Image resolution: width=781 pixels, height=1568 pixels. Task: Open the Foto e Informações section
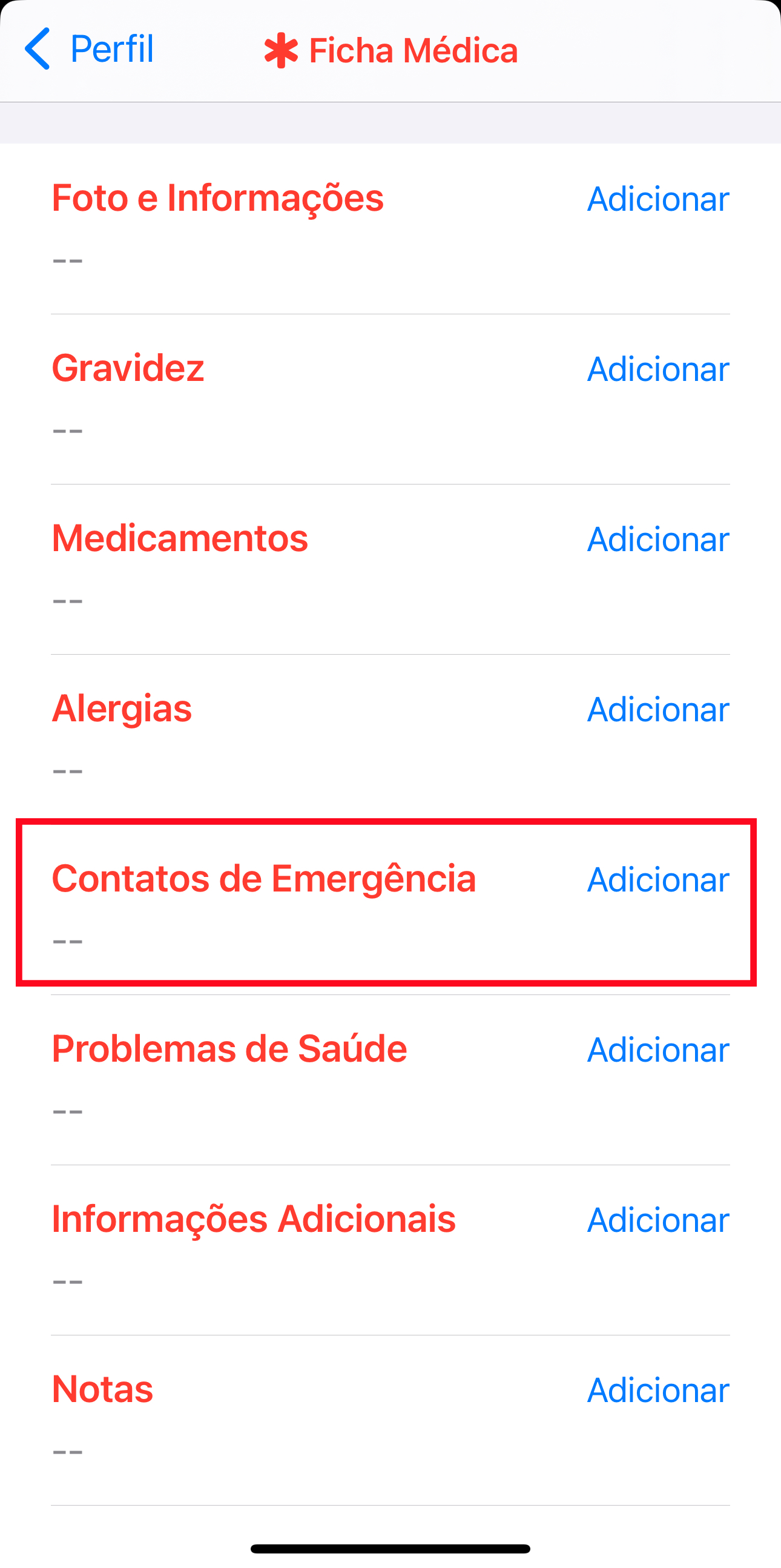[217, 198]
